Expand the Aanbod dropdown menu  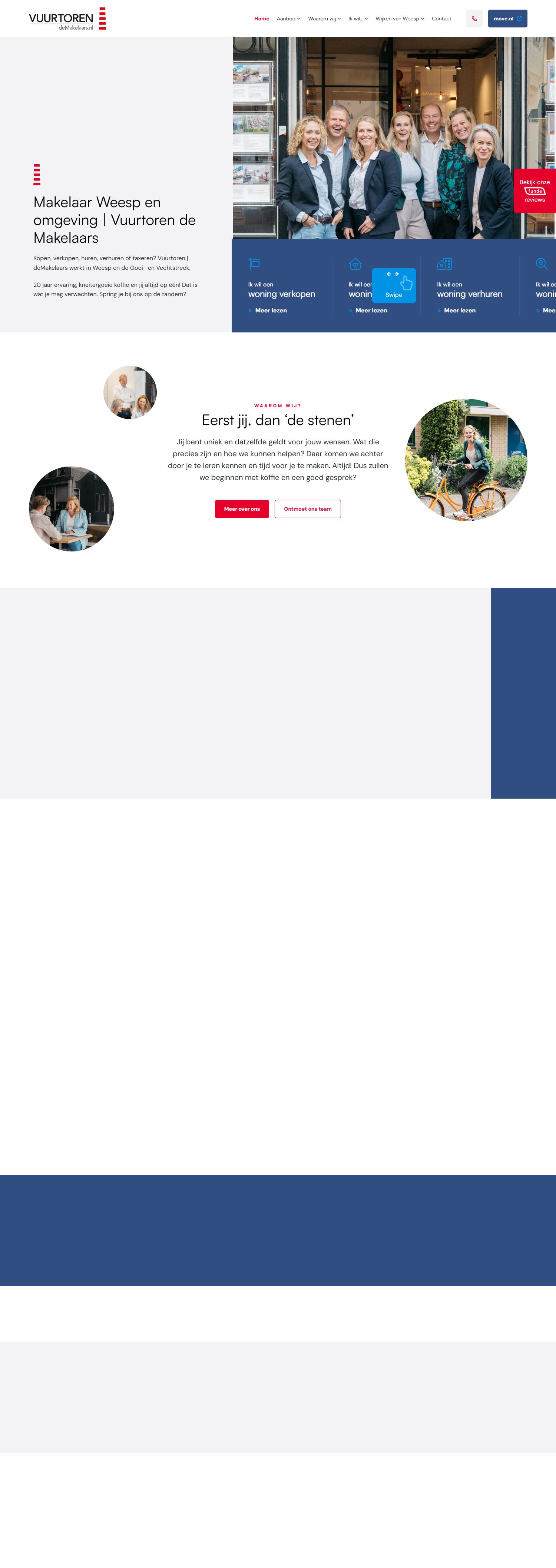[x=288, y=19]
